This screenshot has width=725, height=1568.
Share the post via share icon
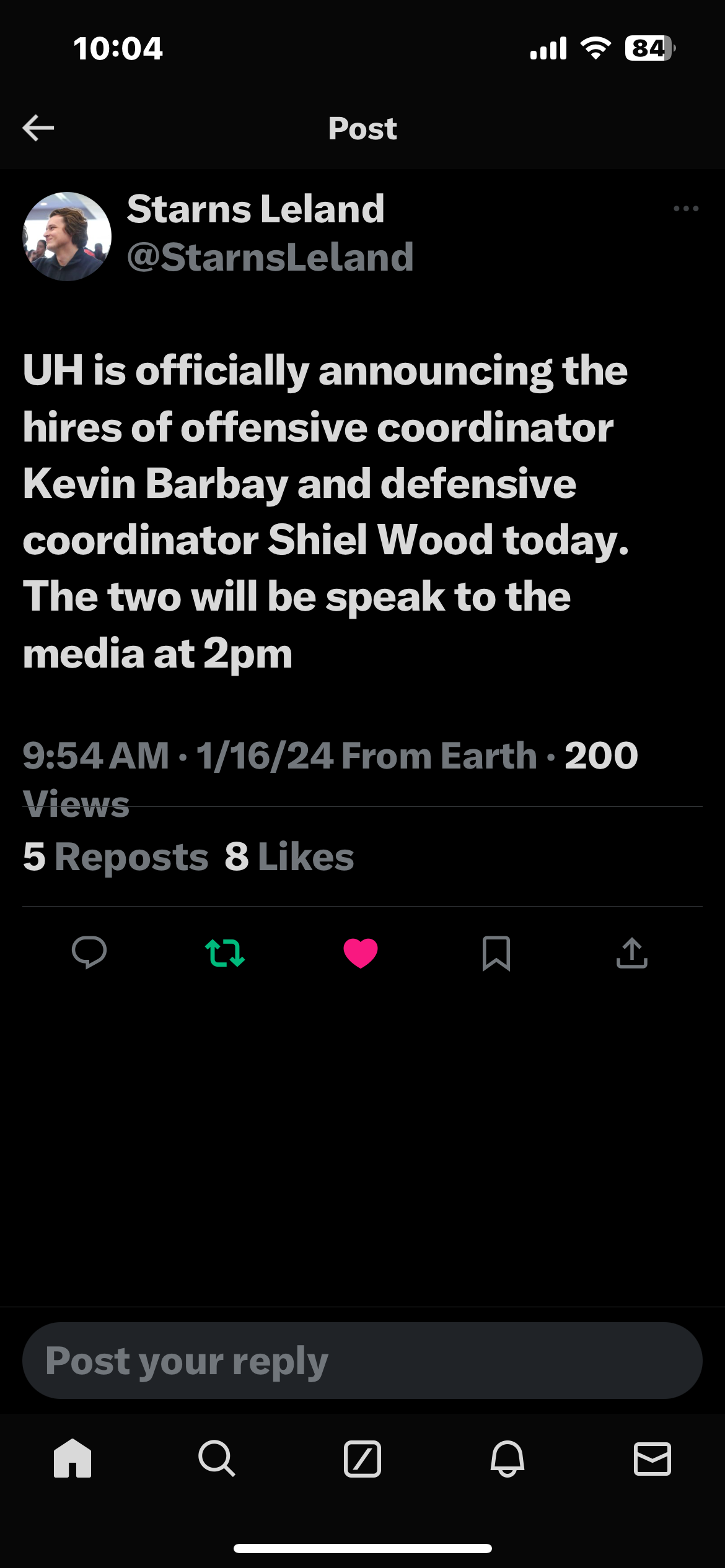pyautogui.click(x=632, y=952)
